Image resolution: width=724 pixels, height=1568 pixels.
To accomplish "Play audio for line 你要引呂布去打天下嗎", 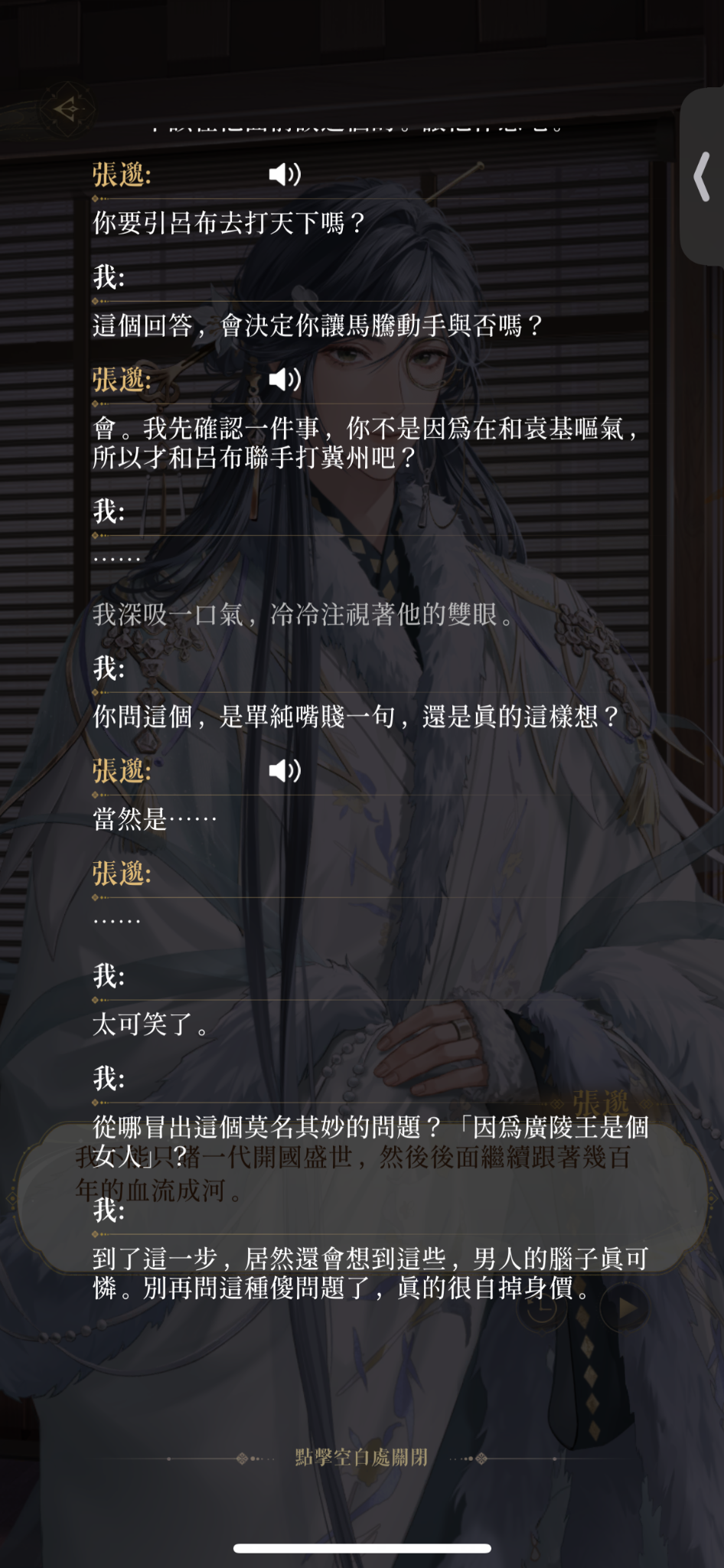I will point(285,175).
